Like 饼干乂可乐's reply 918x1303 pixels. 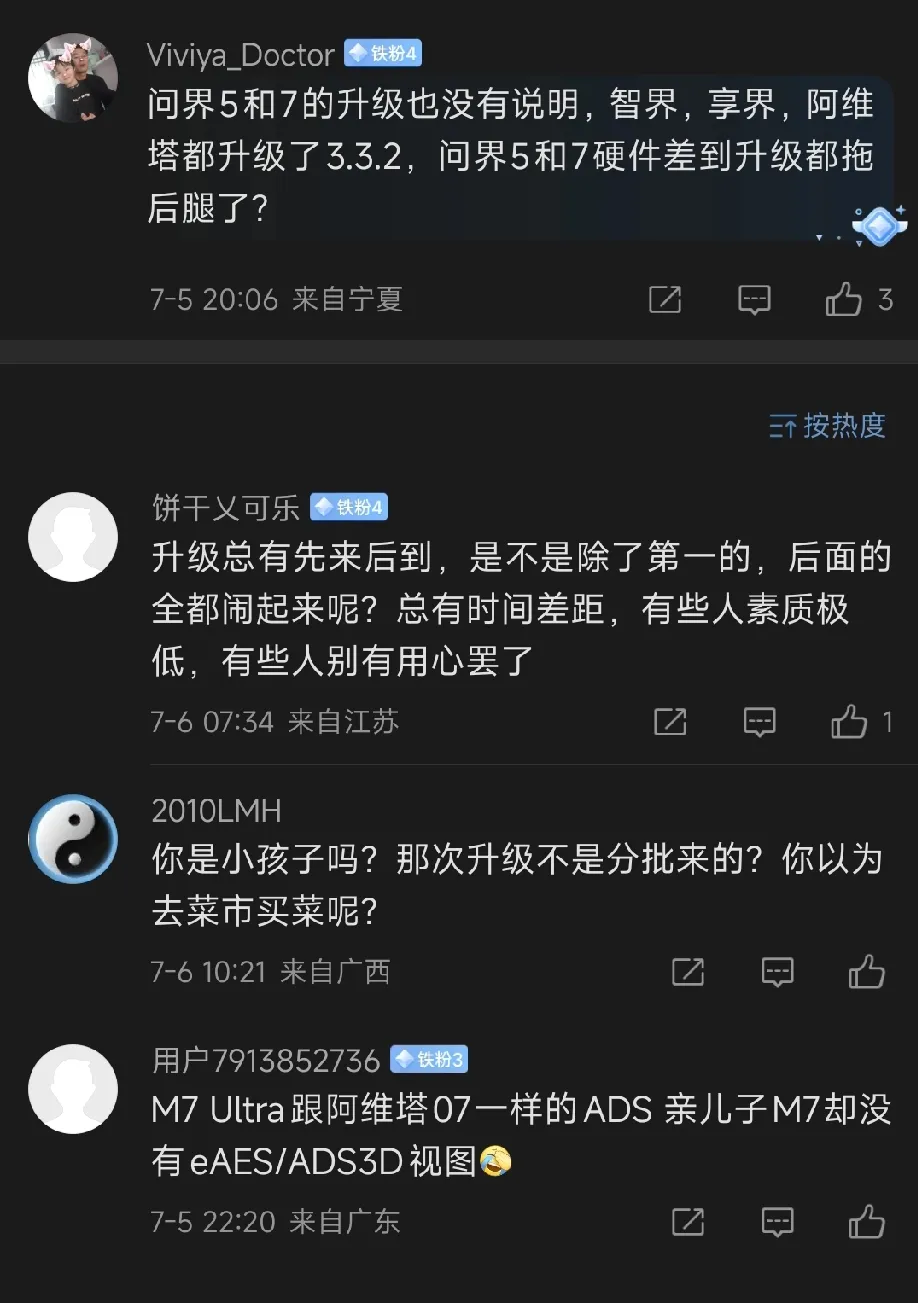[x=849, y=721]
